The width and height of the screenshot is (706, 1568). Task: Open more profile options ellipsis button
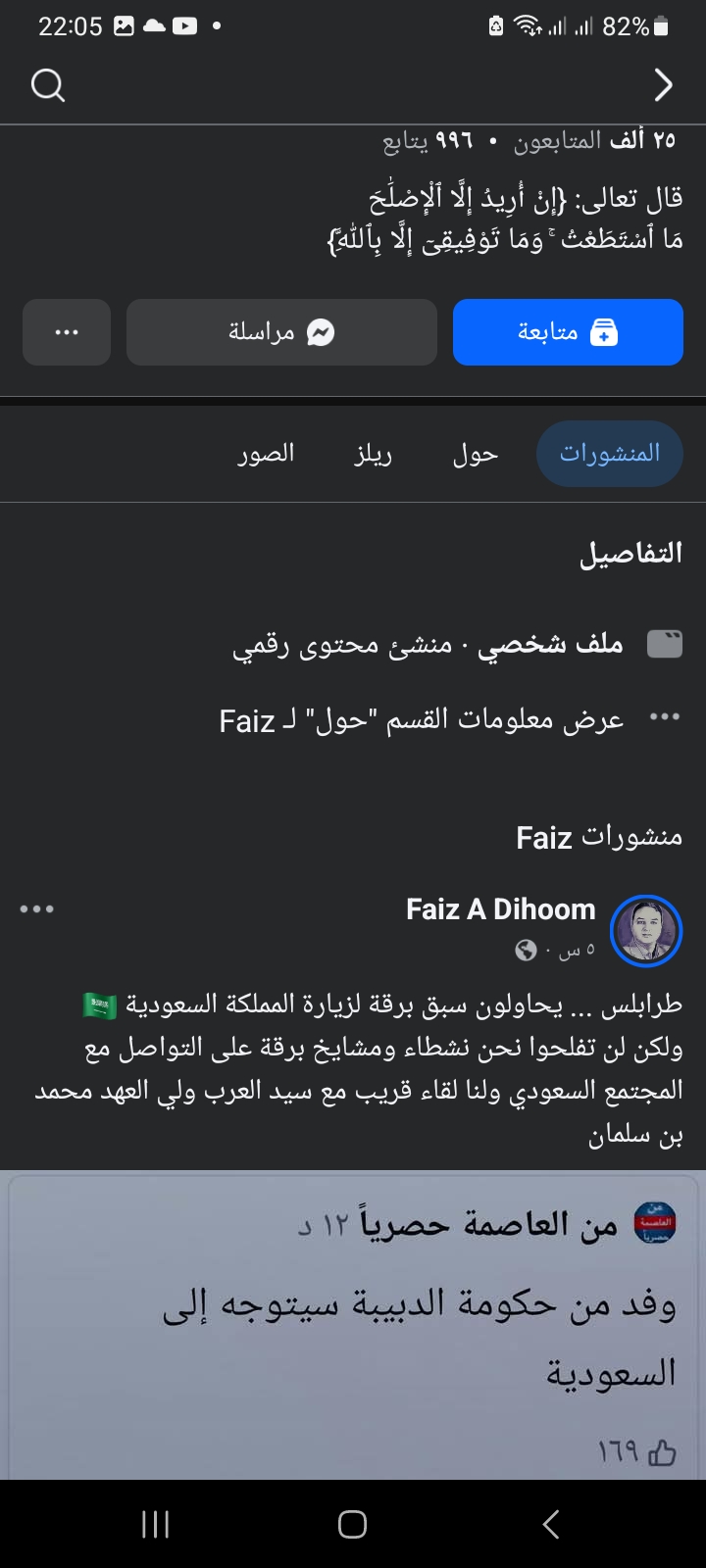pyautogui.click(x=67, y=332)
